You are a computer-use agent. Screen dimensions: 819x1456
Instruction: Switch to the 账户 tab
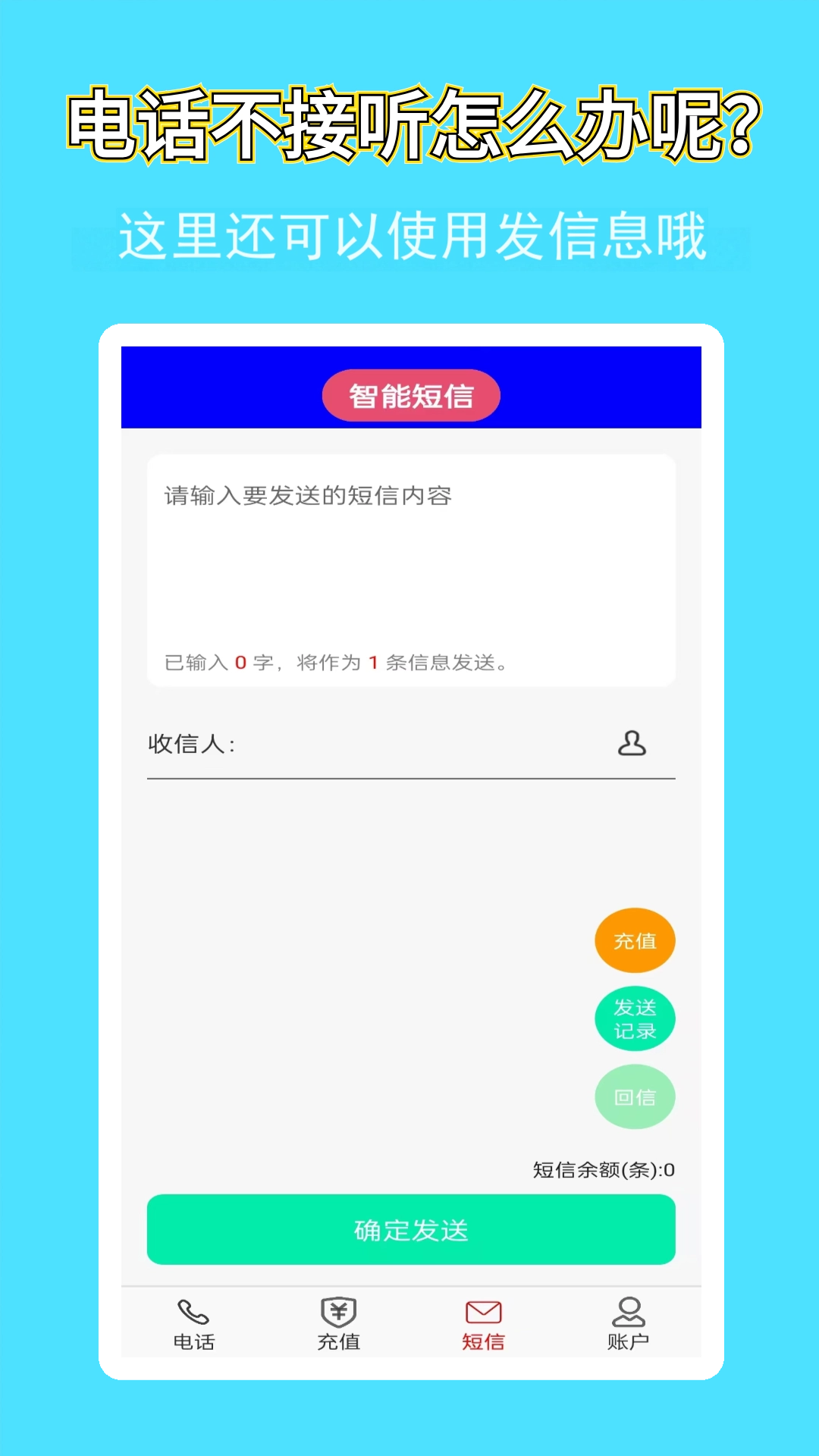coord(627,1319)
